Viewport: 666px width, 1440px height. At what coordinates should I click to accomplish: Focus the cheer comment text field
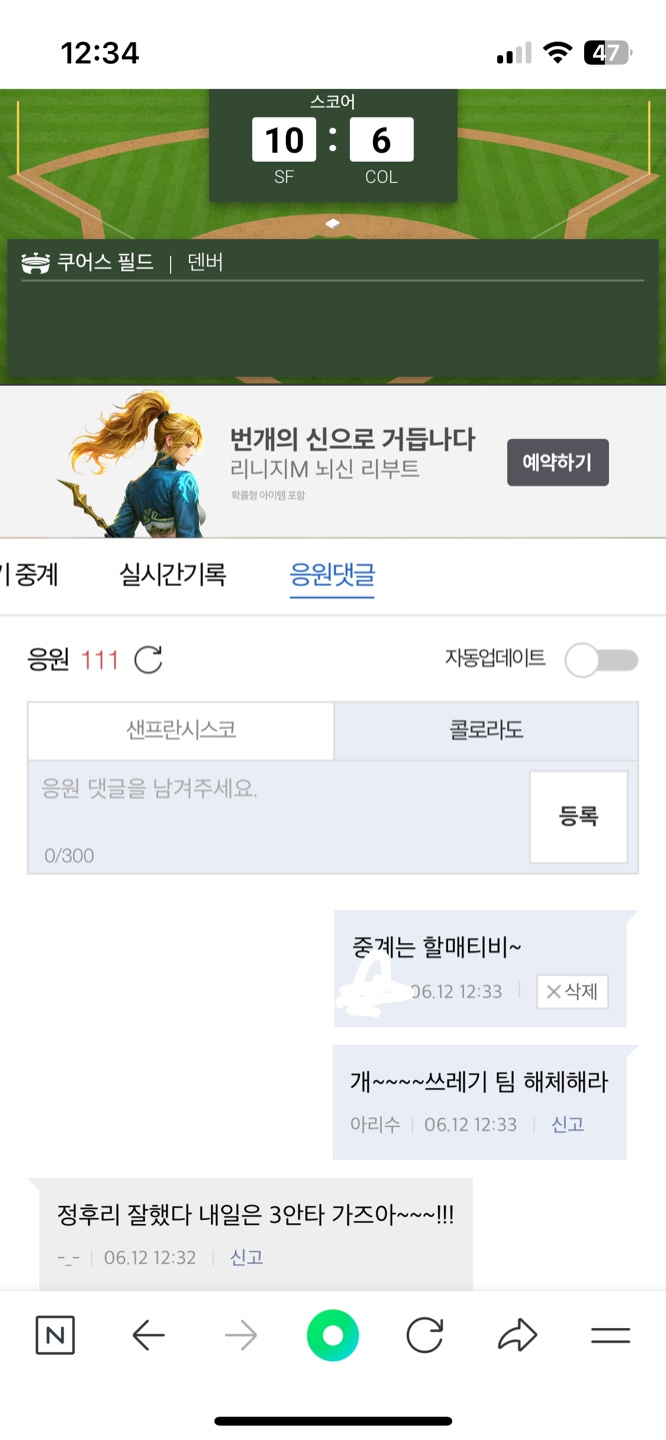tap(277, 815)
